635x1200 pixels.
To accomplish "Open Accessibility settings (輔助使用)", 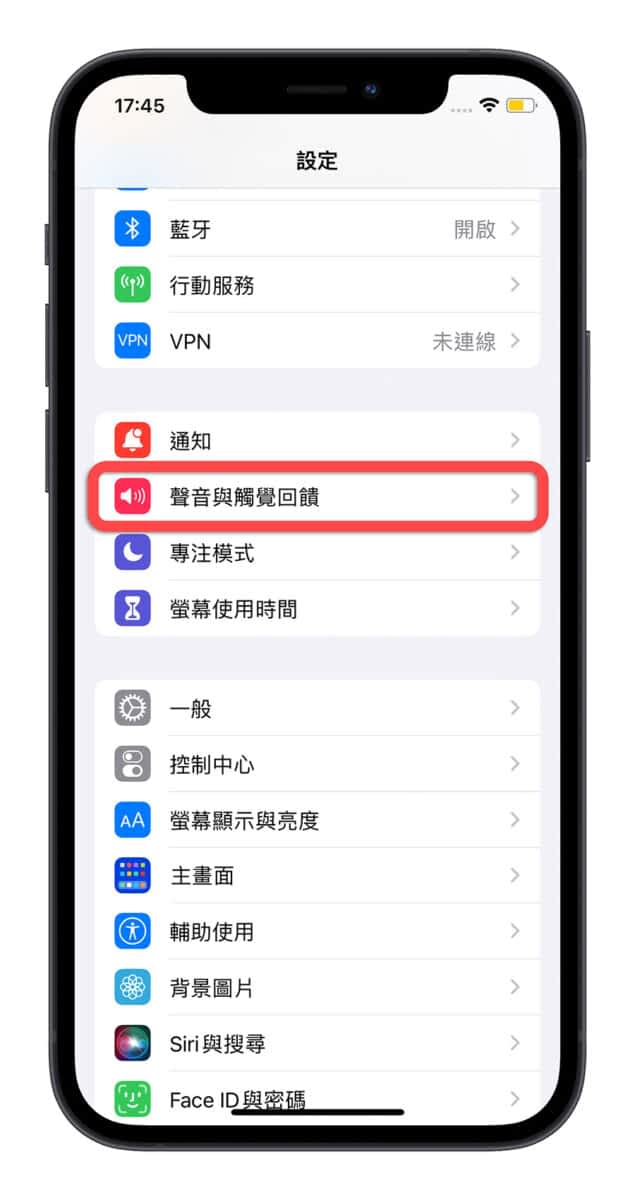I will click(317, 932).
